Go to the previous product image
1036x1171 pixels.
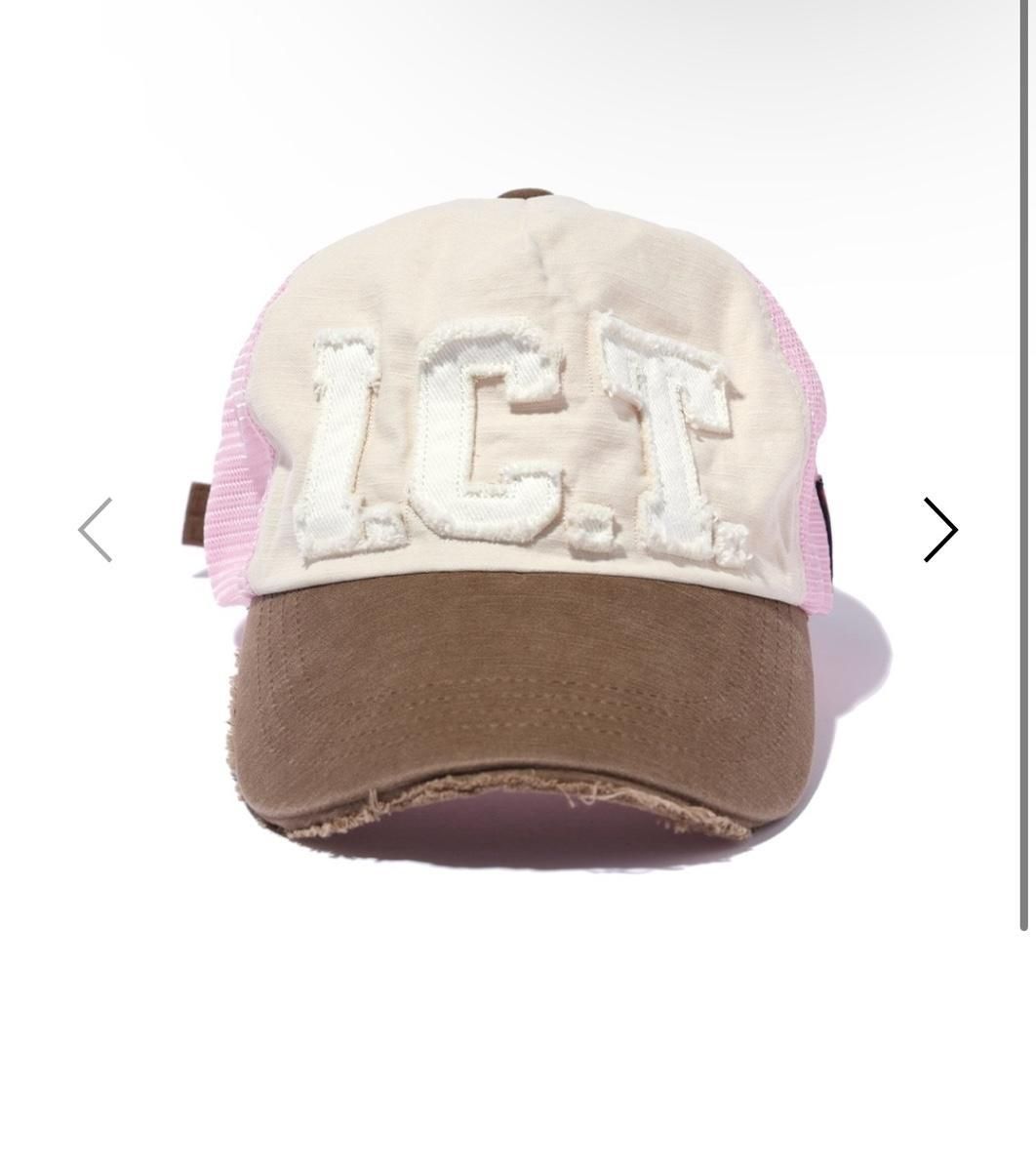point(96,530)
